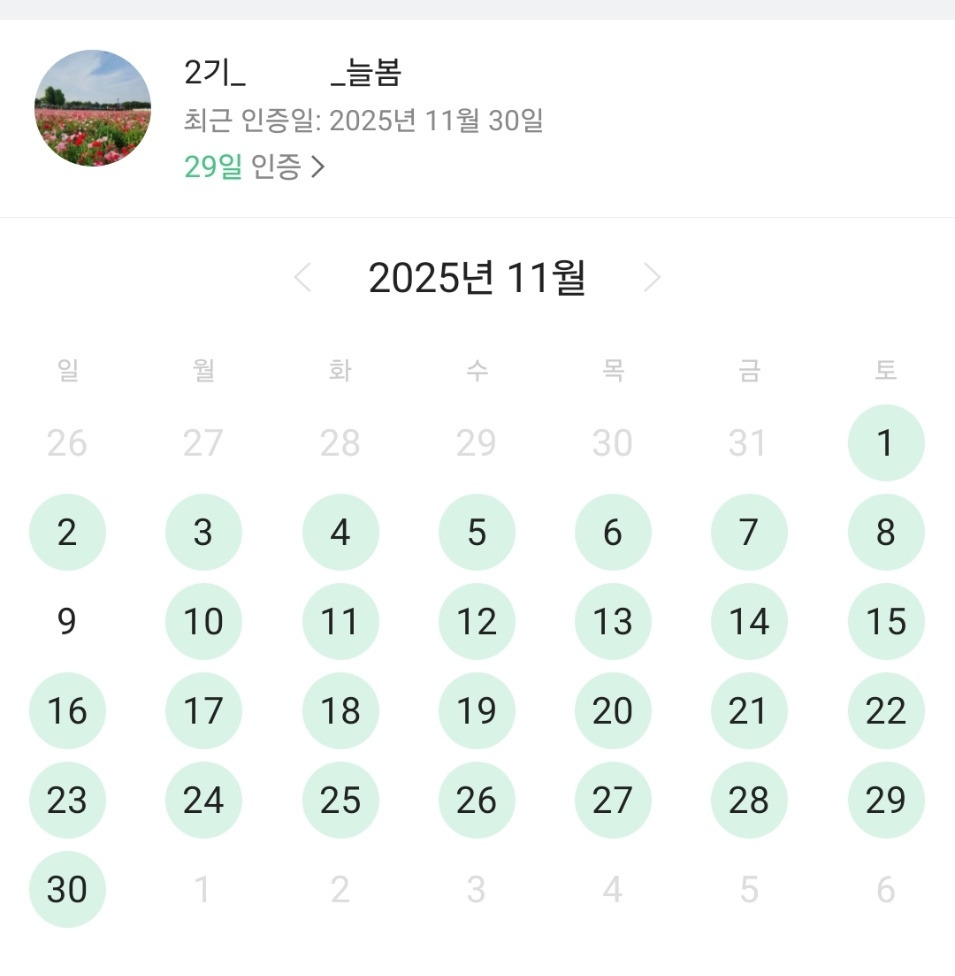
Task: Select the date 15 circle
Action: click(x=885, y=621)
